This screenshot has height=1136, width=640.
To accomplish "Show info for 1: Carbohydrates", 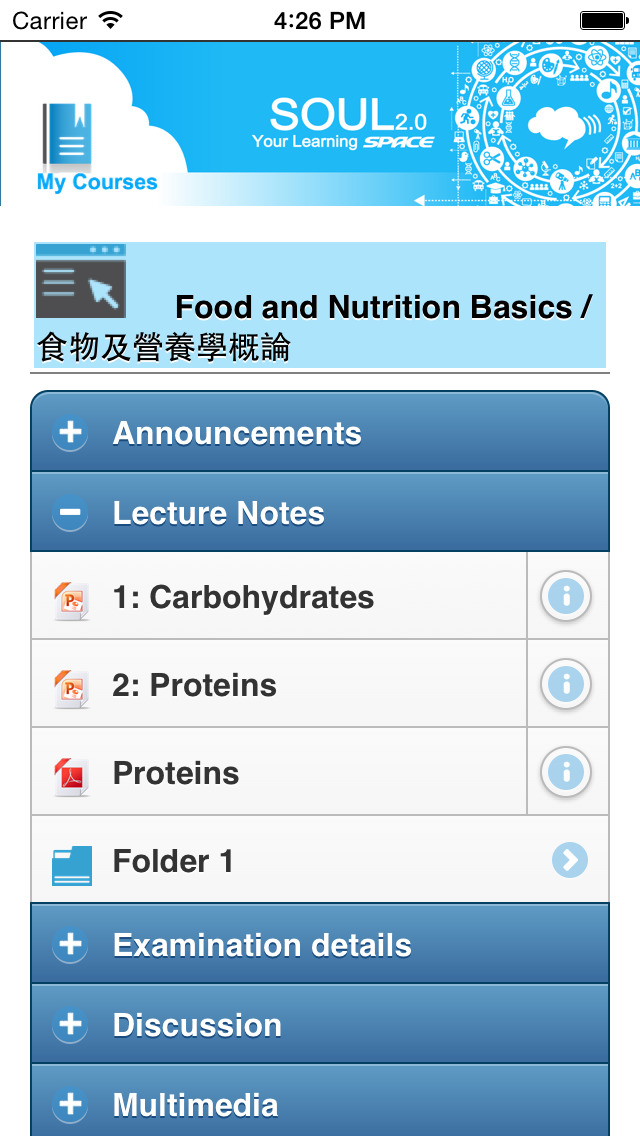I will [x=566, y=597].
